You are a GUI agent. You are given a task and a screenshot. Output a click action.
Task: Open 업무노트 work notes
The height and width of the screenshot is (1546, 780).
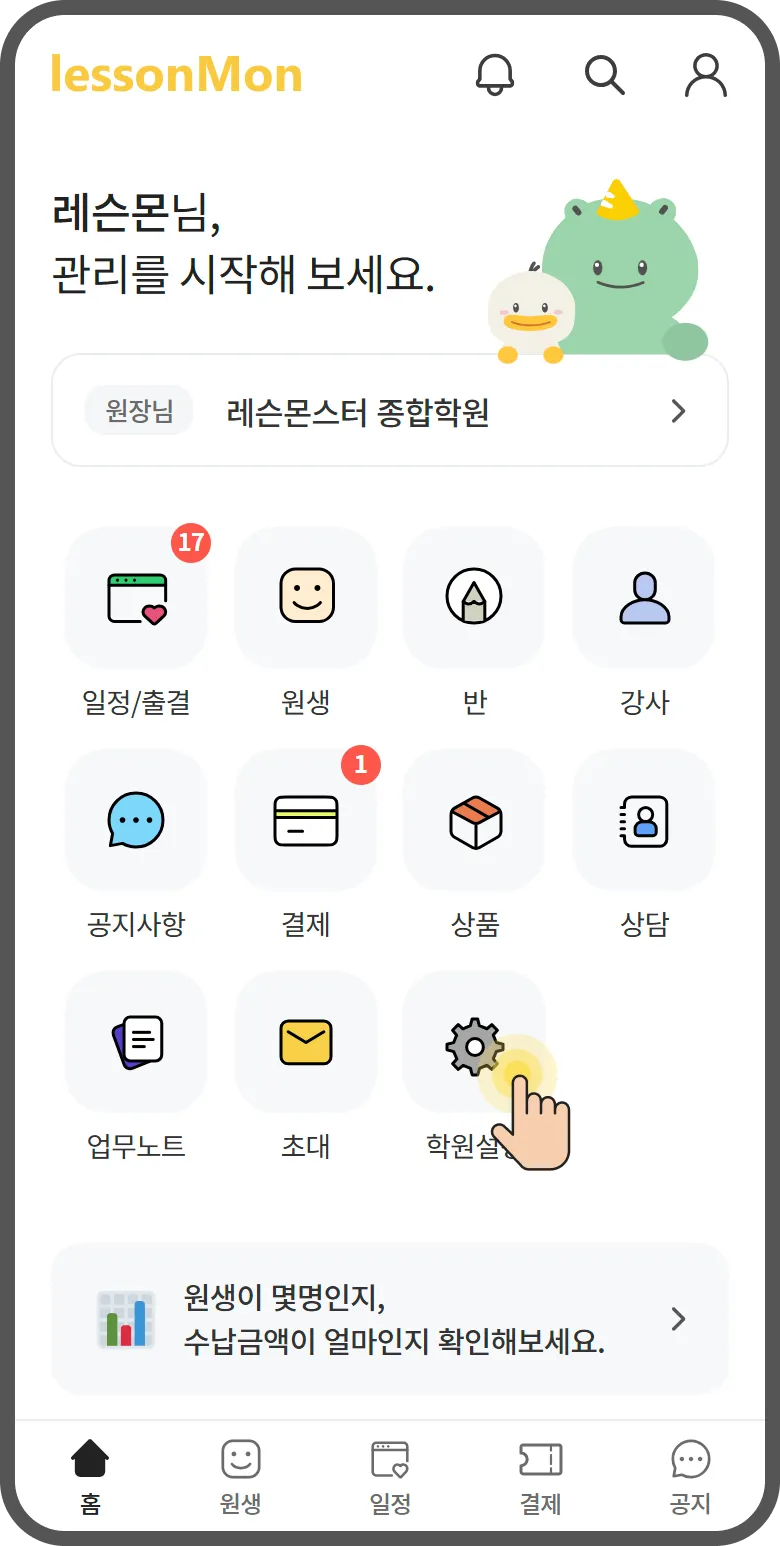[136, 1043]
